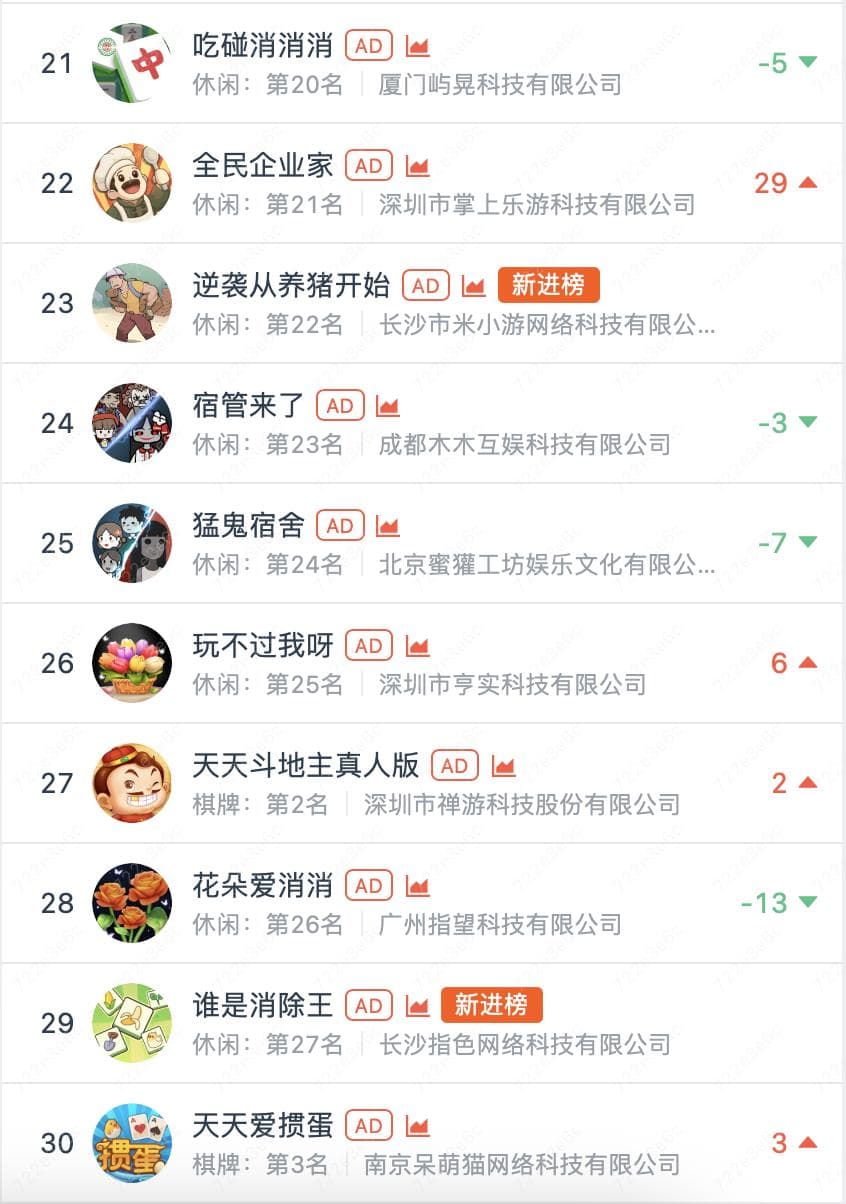
Task: View trend chart icon for 花朵爱消消
Action: click(417, 886)
